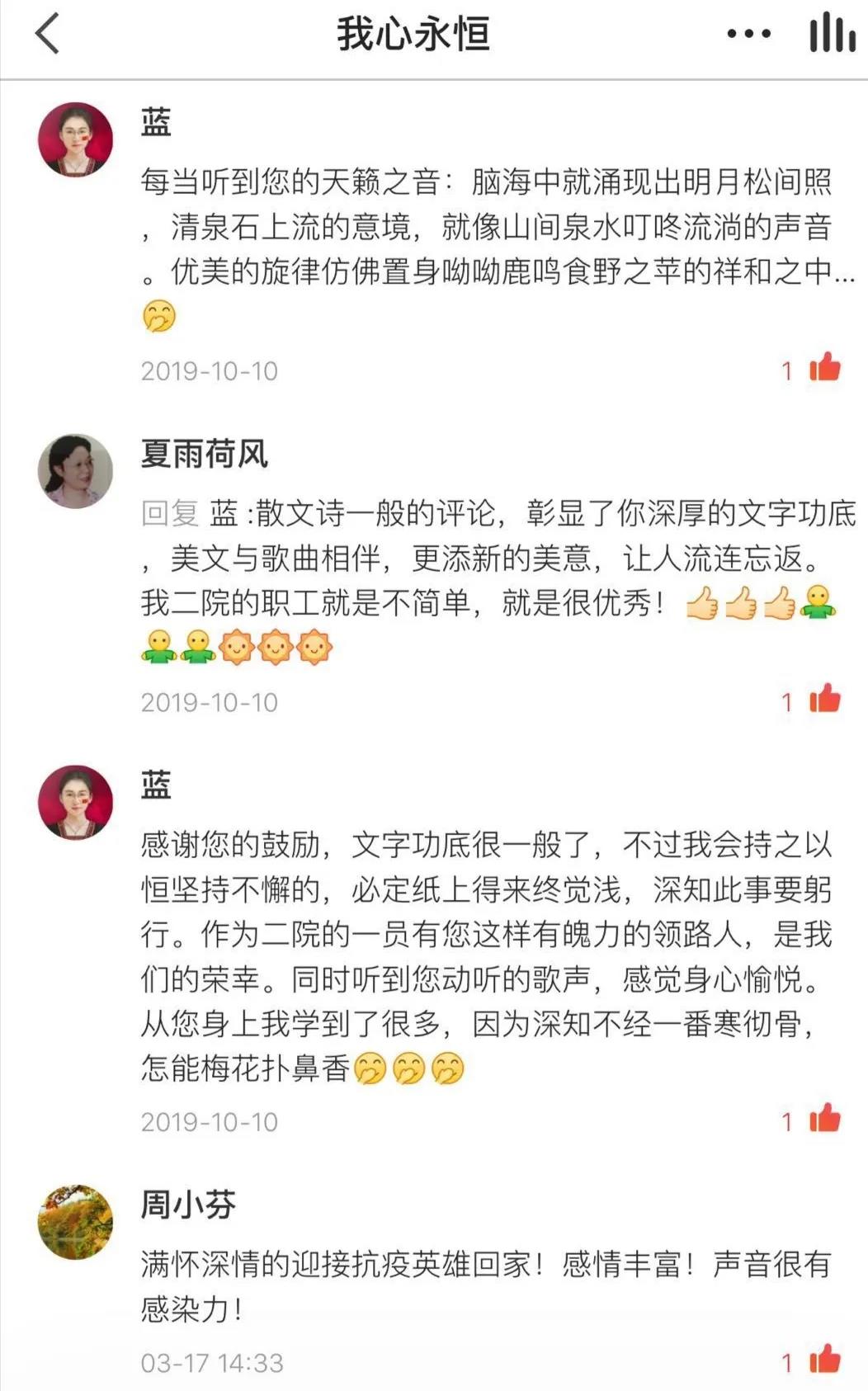Like 蓝's comment starting with 感谢您的鼓励
Viewport: 868px width, 1391px height.
pos(823,1120)
